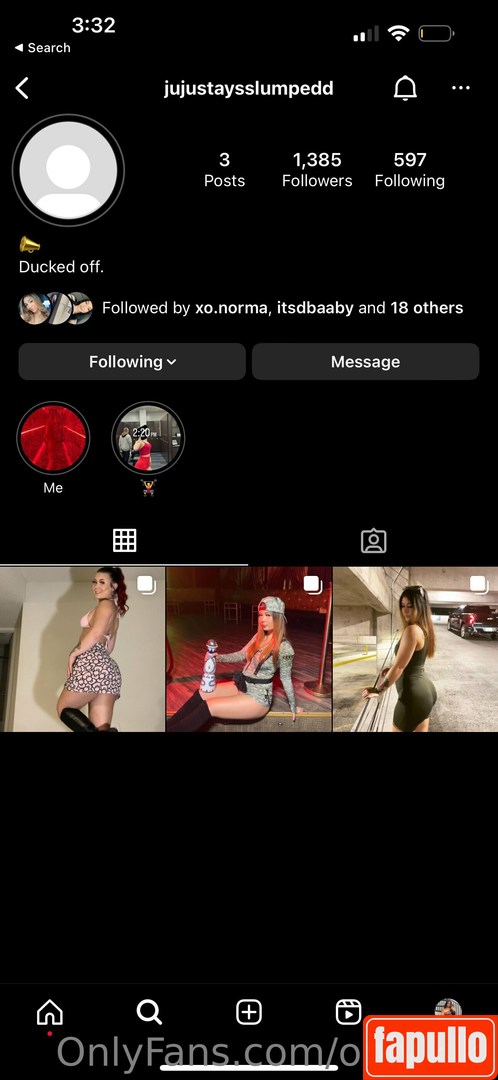
Task: Open the Search tab in bottom bar
Action: tap(149, 1012)
